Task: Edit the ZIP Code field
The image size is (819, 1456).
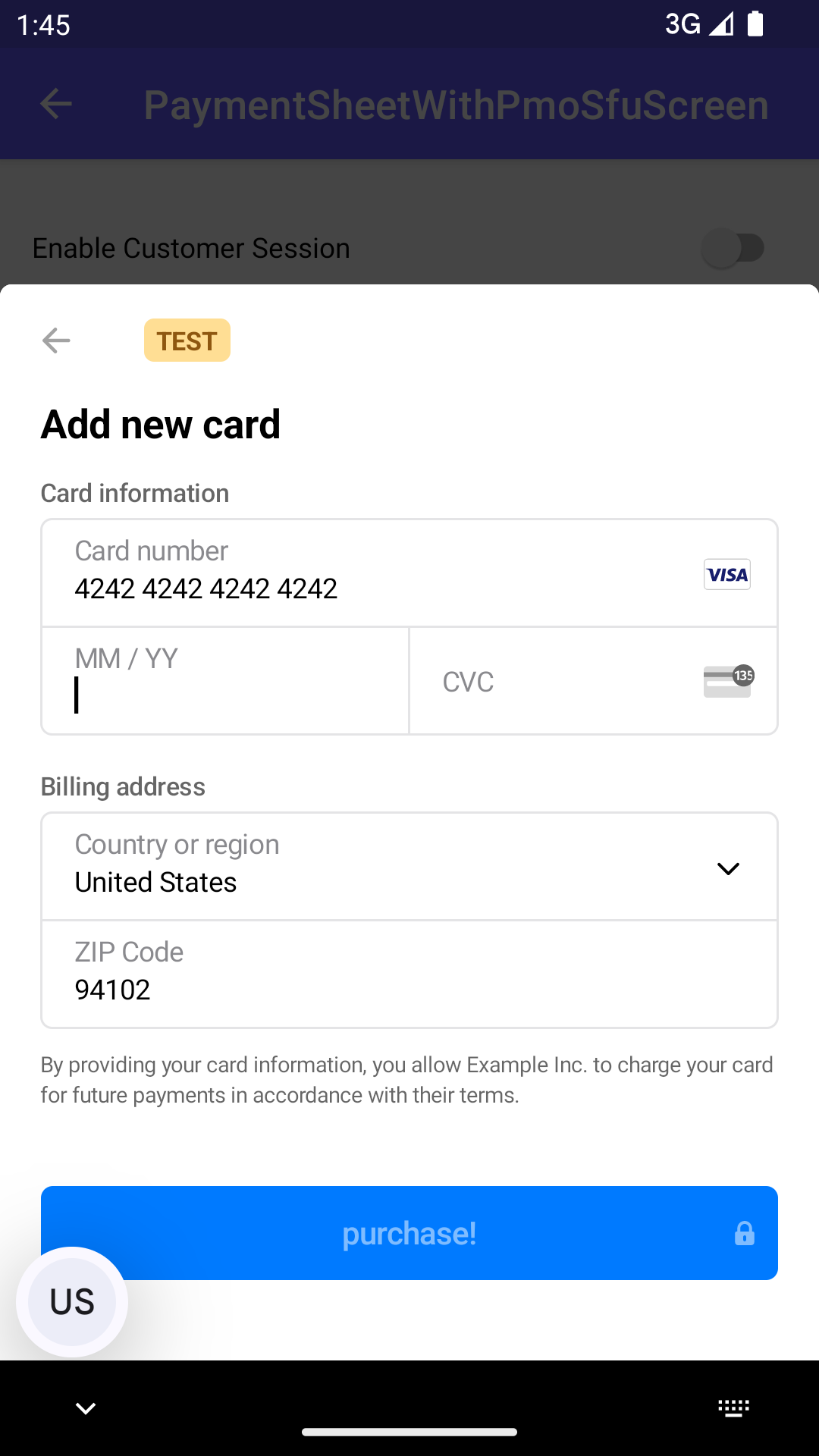Action: coord(409,974)
